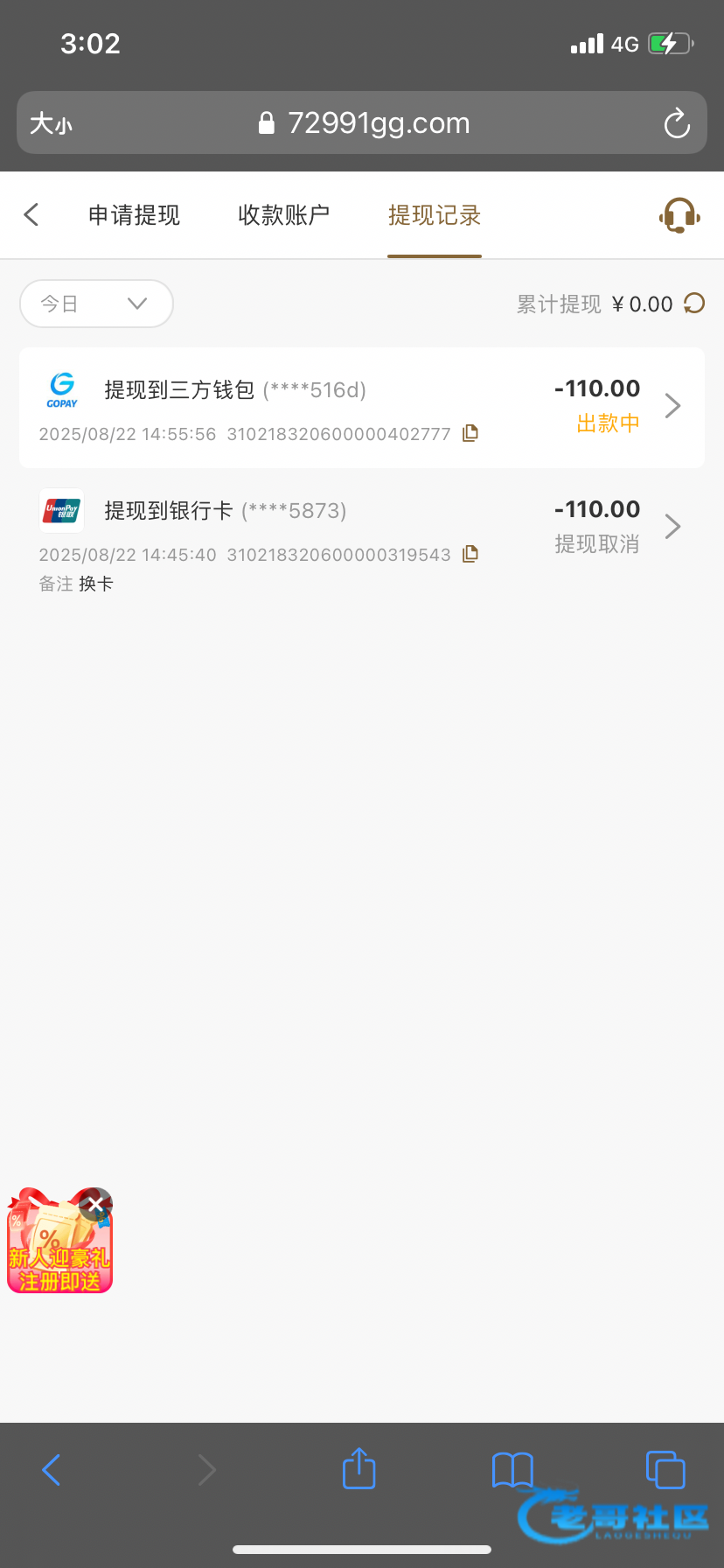Refresh the 累计提现 total
Image resolution: width=724 pixels, height=1568 pixels.
pyautogui.click(x=694, y=304)
